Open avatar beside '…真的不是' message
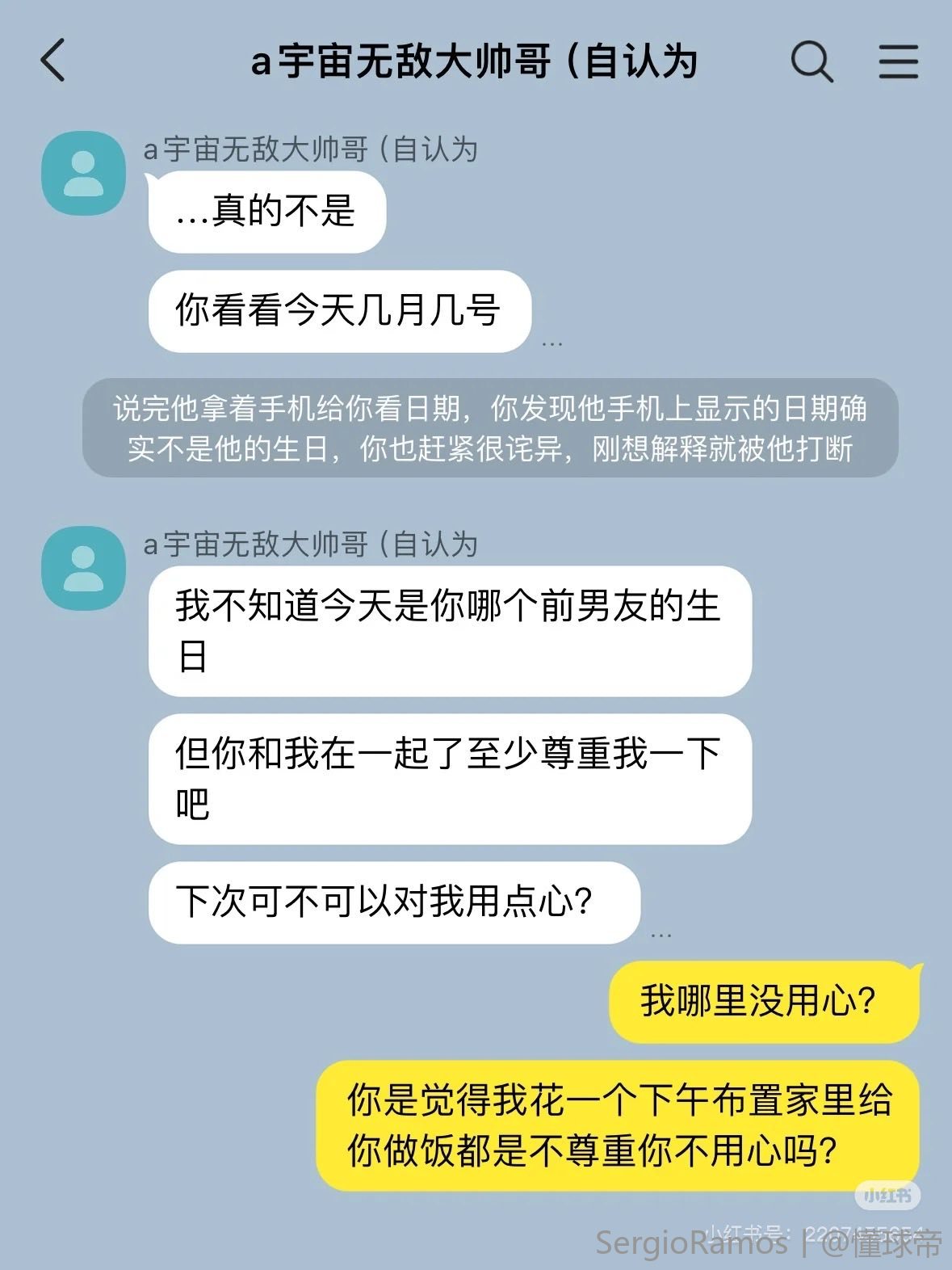The image size is (952, 1270). coord(83,174)
